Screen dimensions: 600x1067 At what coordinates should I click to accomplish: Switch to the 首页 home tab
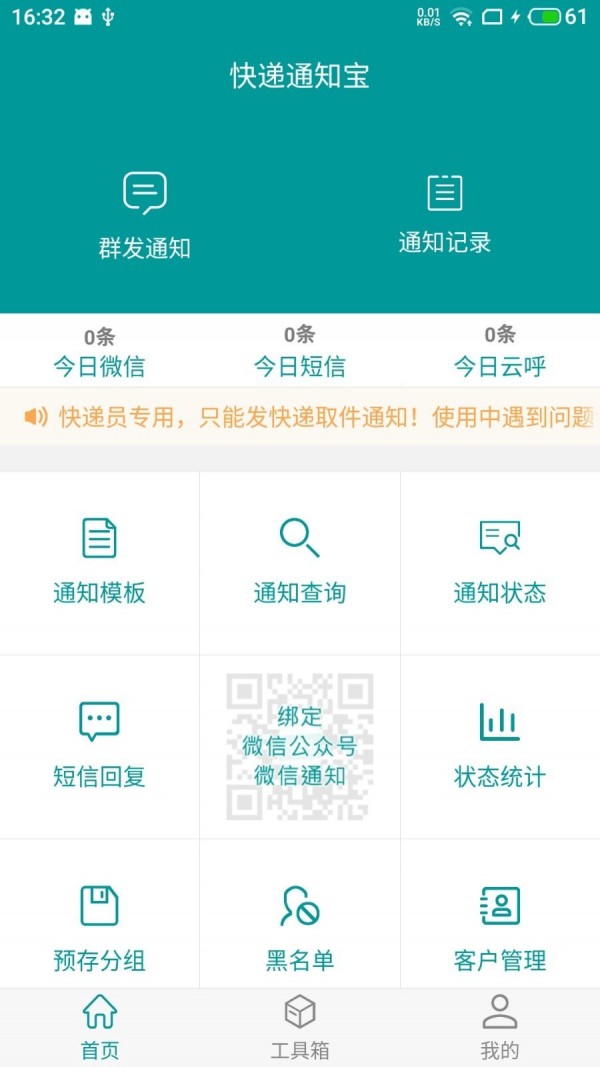coord(99,1027)
